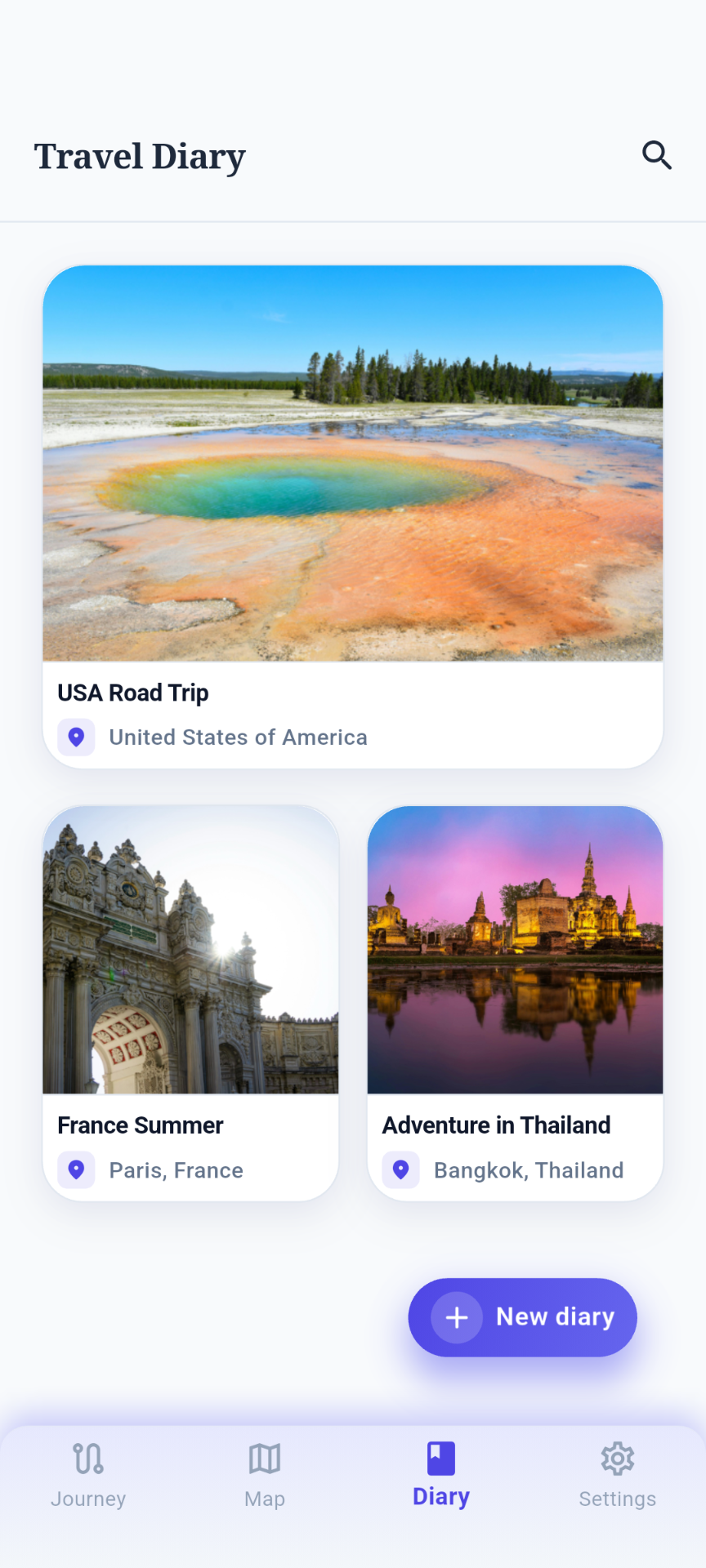Create a new diary
Image resolution: width=706 pixels, height=1568 pixels.
[x=522, y=1317]
